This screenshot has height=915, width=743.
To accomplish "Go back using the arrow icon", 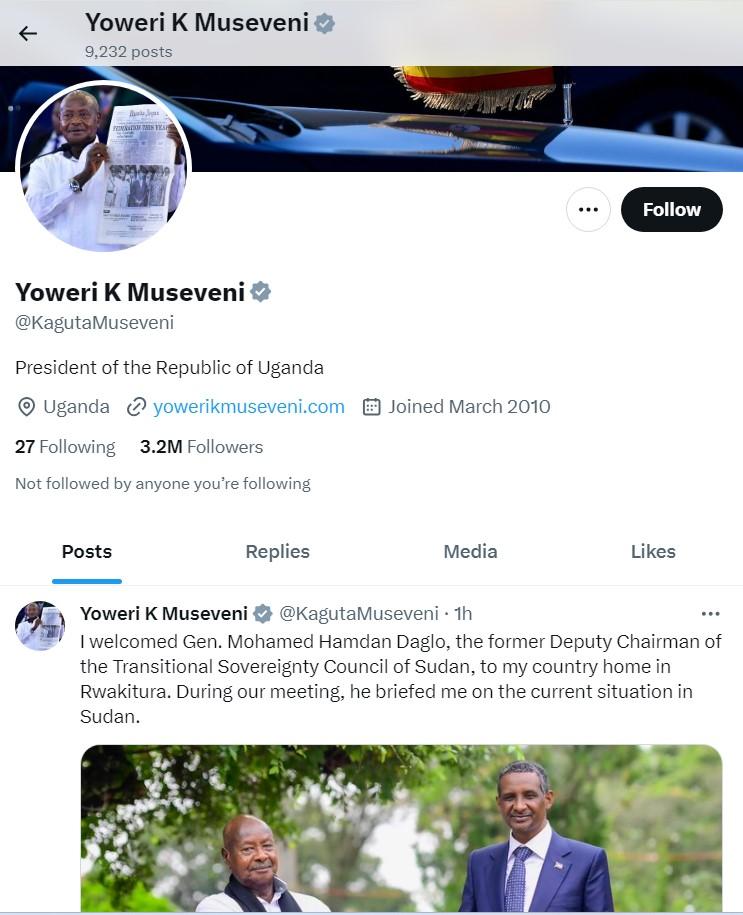I will 28,33.
